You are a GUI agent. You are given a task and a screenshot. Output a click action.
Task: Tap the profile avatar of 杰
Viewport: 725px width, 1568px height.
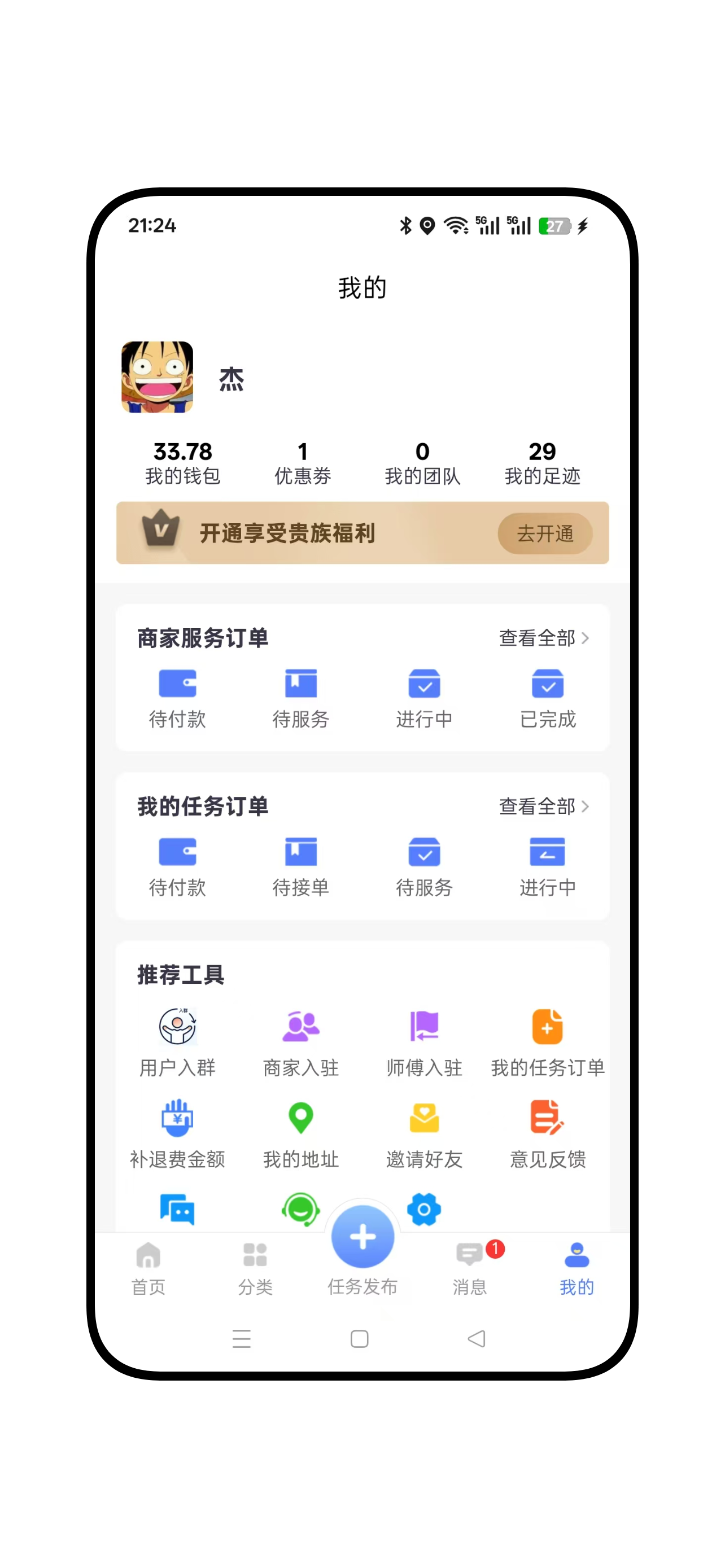157,378
